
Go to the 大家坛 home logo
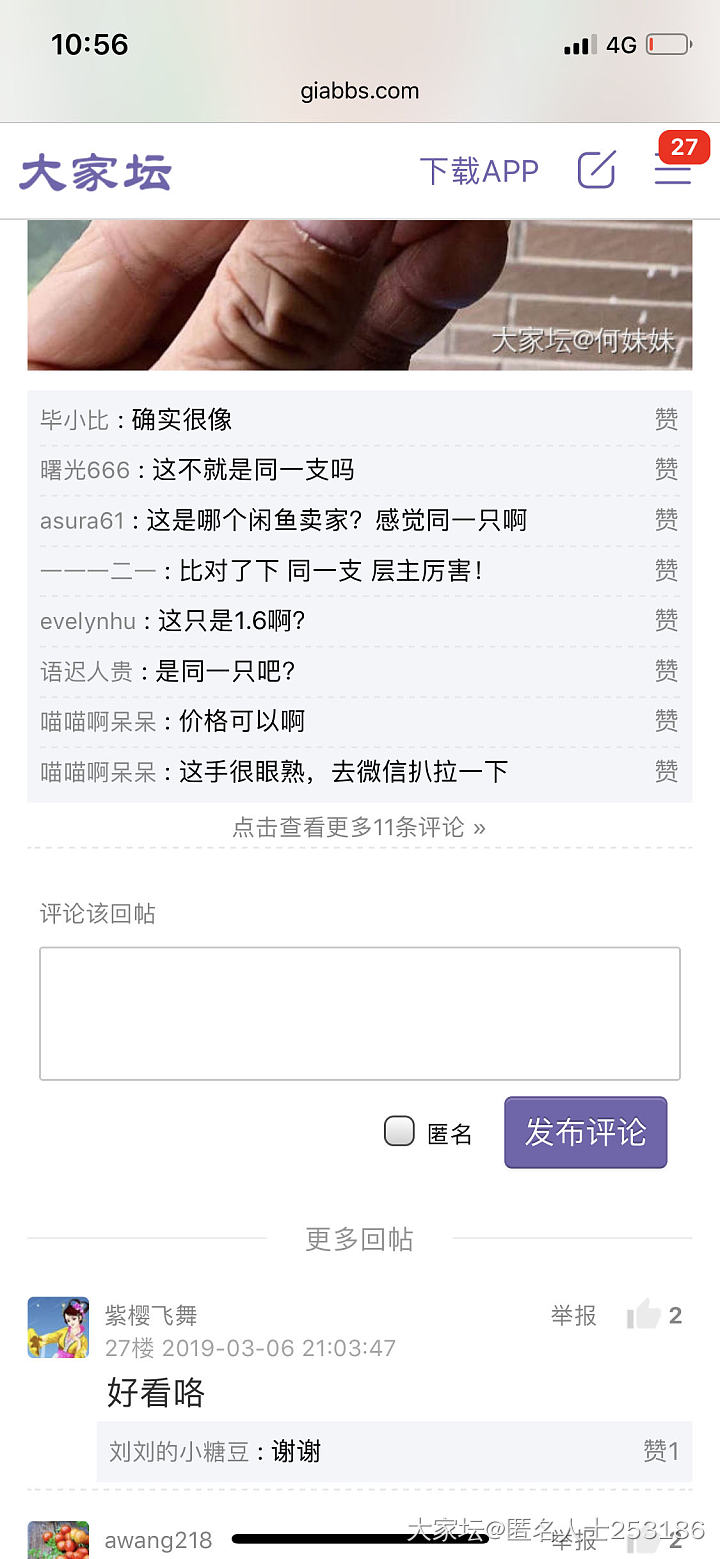tap(96, 172)
